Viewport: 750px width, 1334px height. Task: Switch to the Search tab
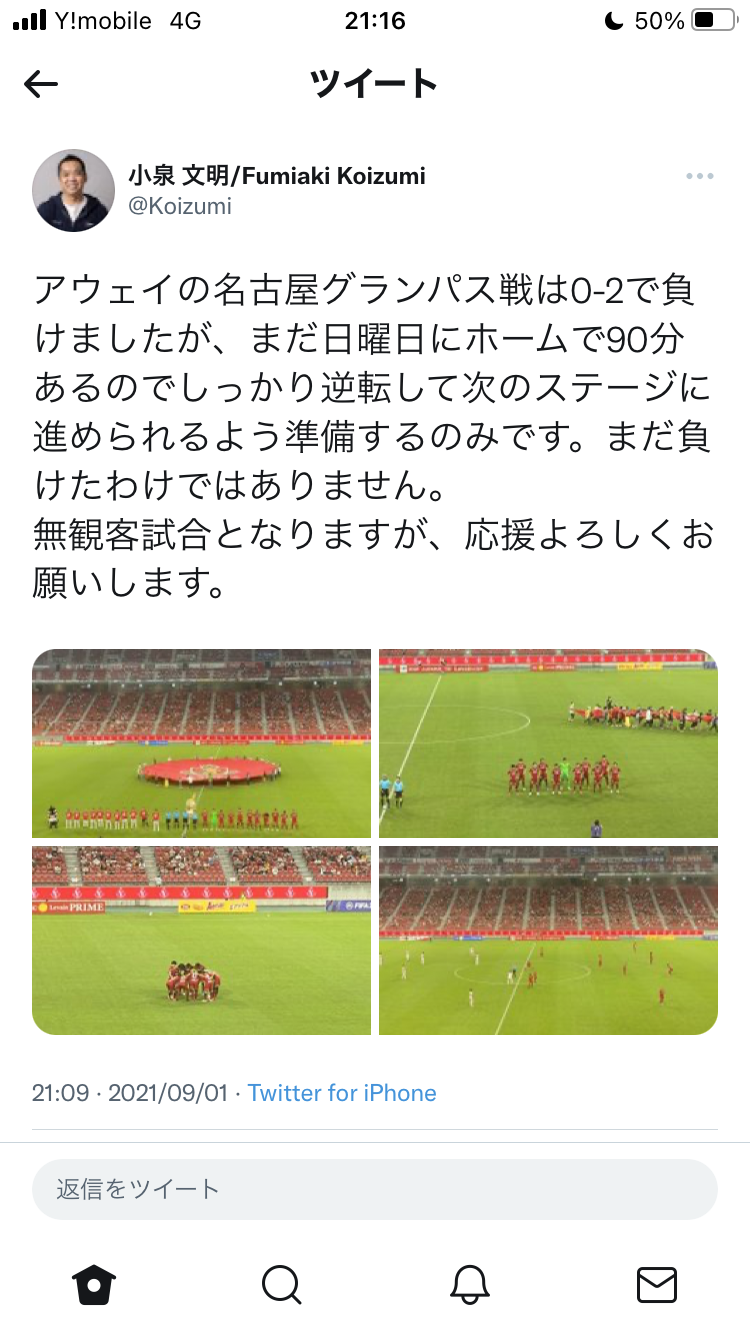pyautogui.click(x=281, y=1284)
